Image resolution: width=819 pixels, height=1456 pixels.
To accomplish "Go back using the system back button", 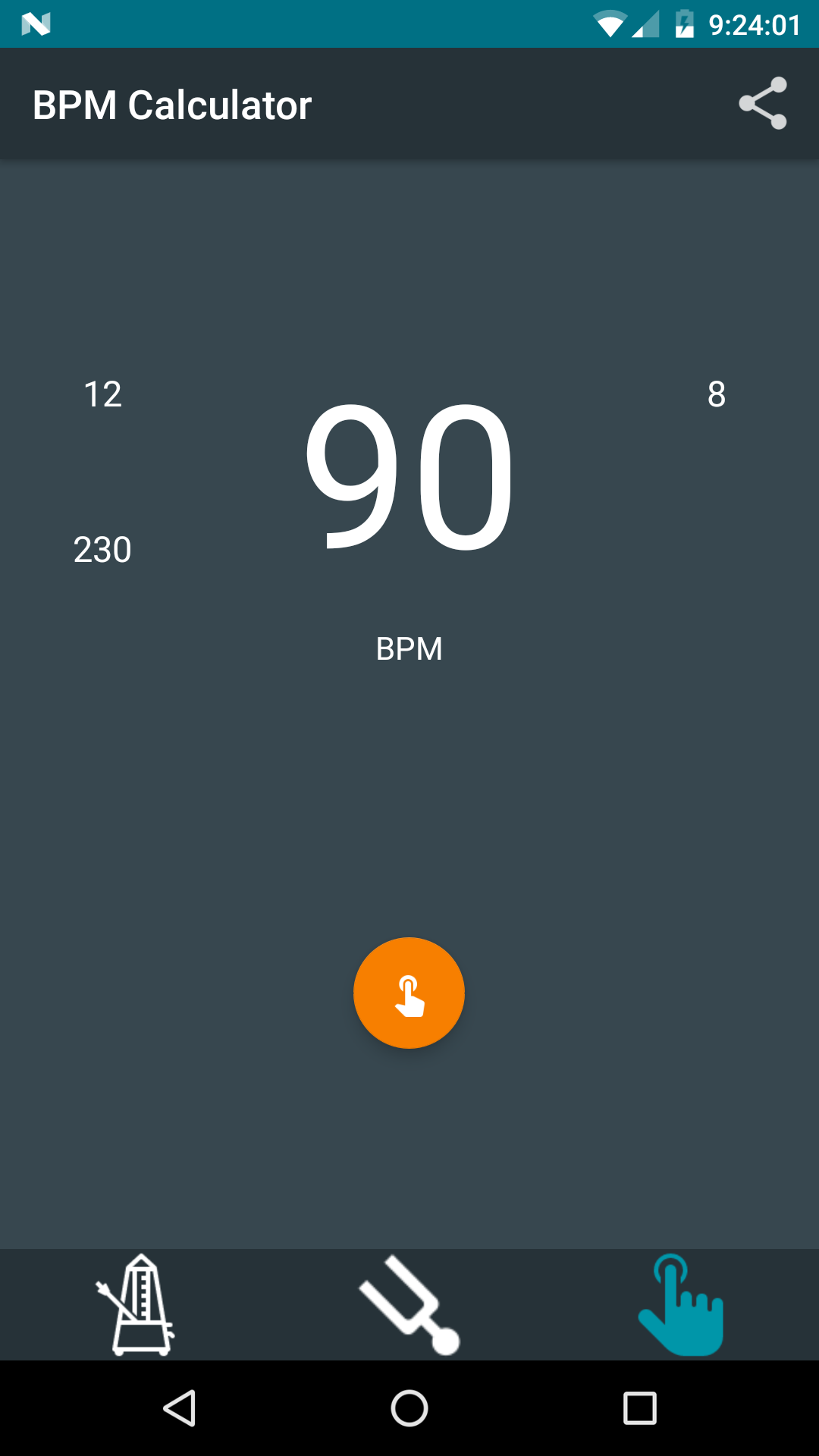I will pyautogui.click(x=180, y=1409).
